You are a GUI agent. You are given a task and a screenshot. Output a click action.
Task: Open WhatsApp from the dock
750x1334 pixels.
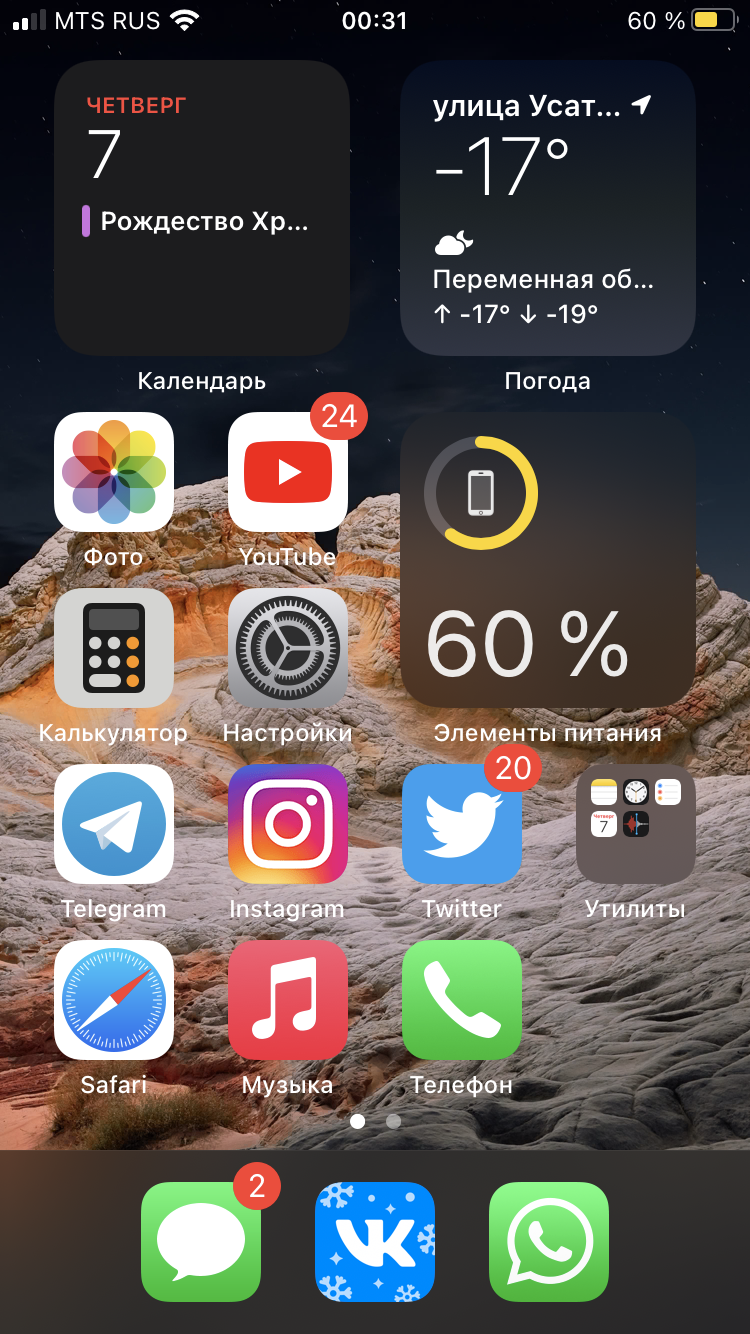[x=548, y=1241]
